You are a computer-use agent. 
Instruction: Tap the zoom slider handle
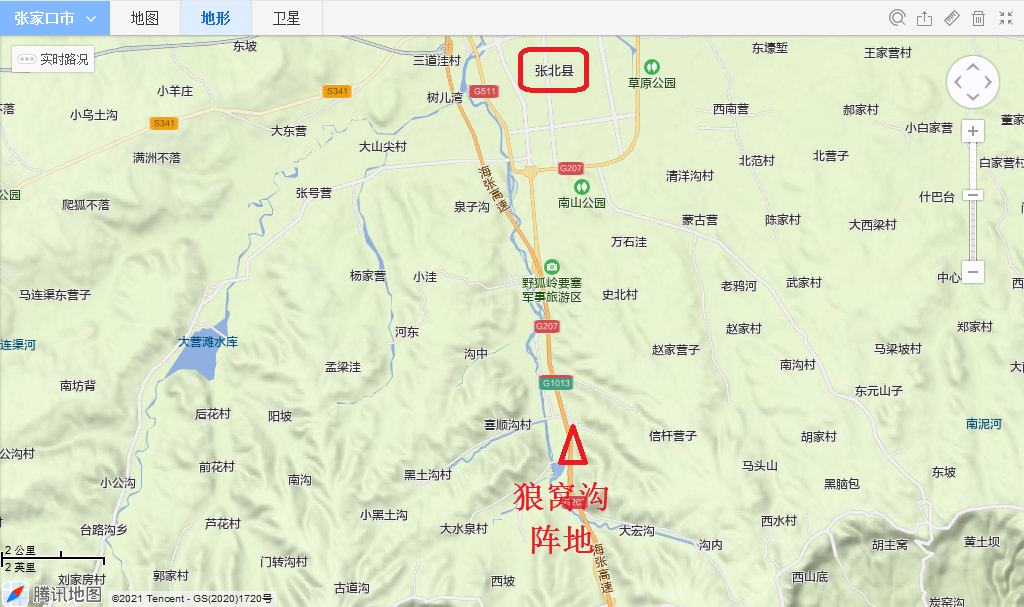click(973, 195)
